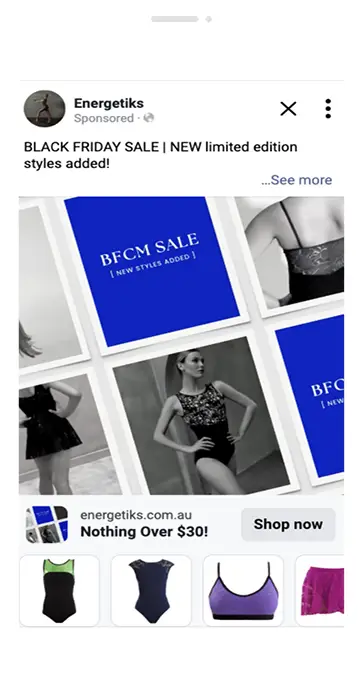The height and width of the screenshot is (697, 363).
Task: View the black and green leotard product
Action: [x=59, y=590]
